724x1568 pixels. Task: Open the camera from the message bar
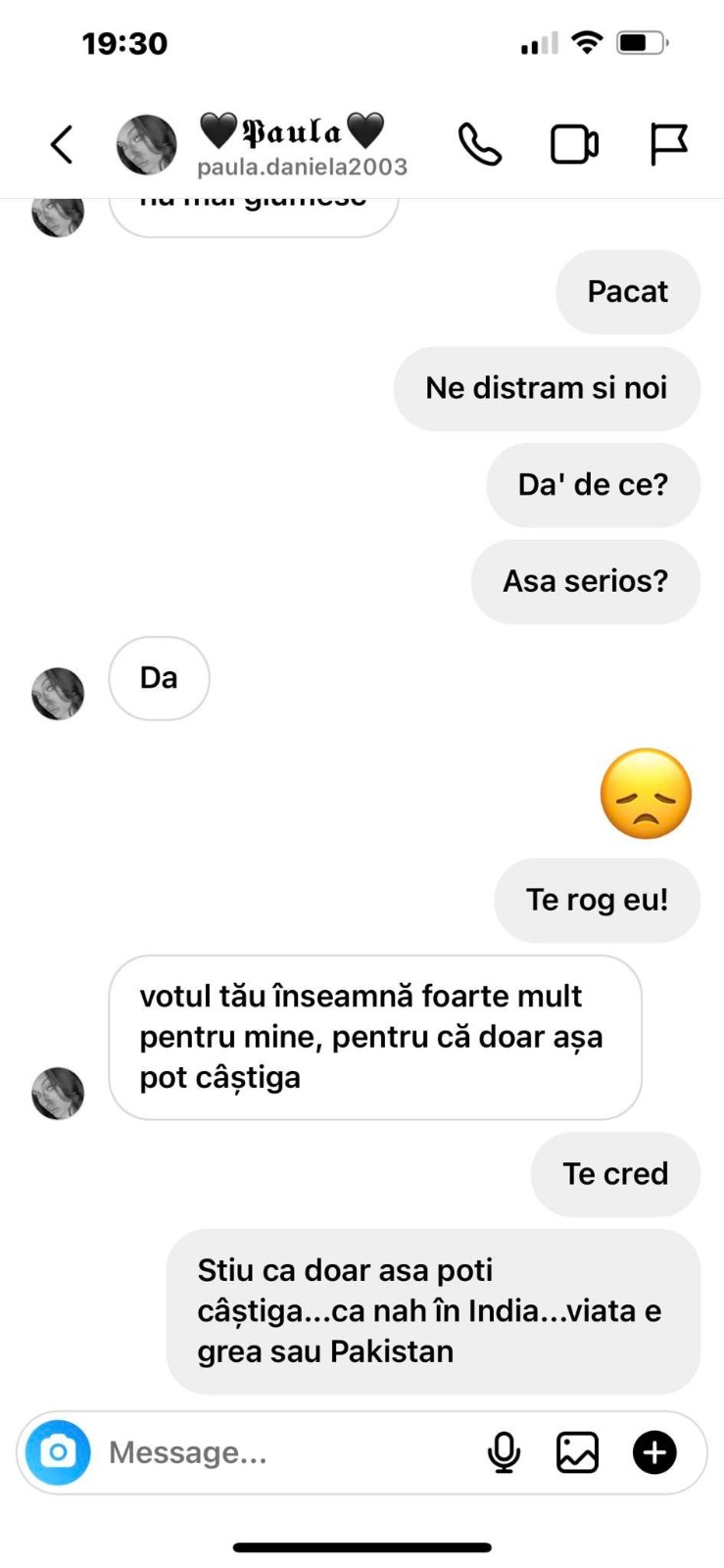[58, 1452]
